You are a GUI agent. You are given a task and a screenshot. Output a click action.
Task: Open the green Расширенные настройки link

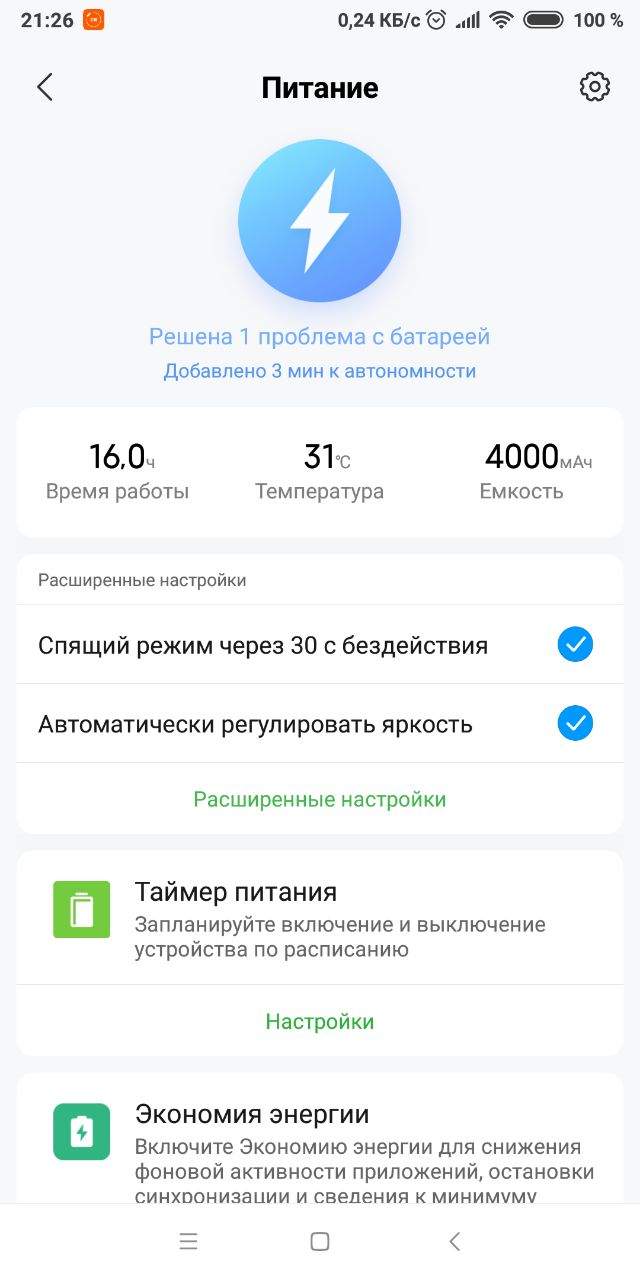tap(320, 799)
